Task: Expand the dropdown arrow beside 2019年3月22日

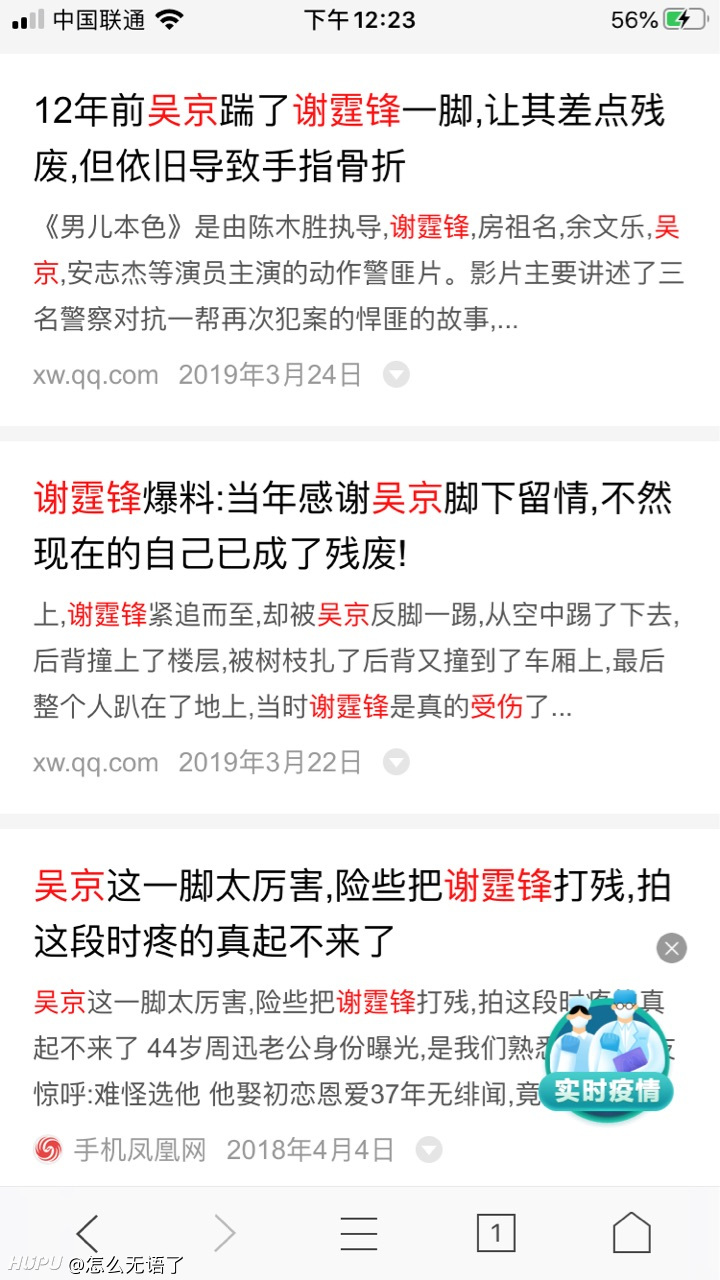Action: [397, 762]
